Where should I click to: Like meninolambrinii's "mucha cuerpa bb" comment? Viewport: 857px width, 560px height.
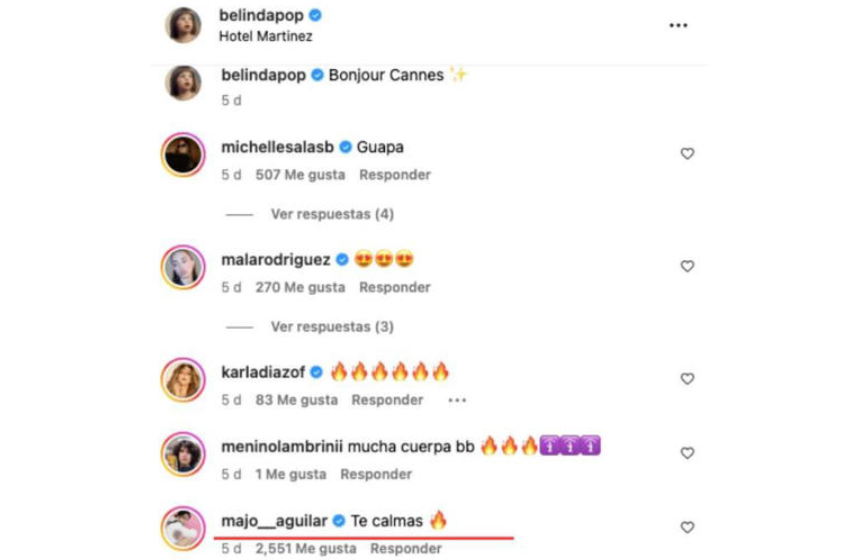point(687,453)
